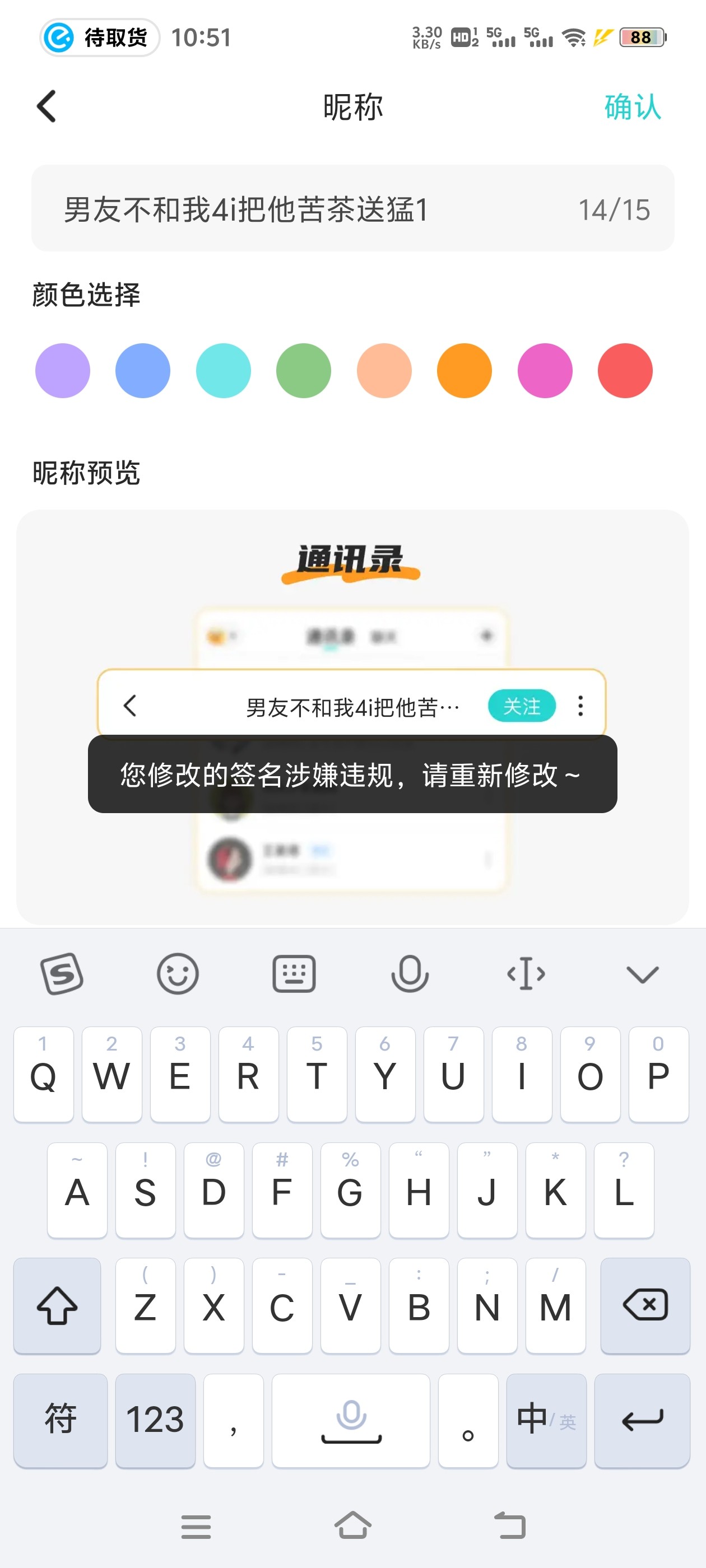The height and width of the screenshot is (1568, 706).
Task: Choose the peach color swatch
Action: 384,371
